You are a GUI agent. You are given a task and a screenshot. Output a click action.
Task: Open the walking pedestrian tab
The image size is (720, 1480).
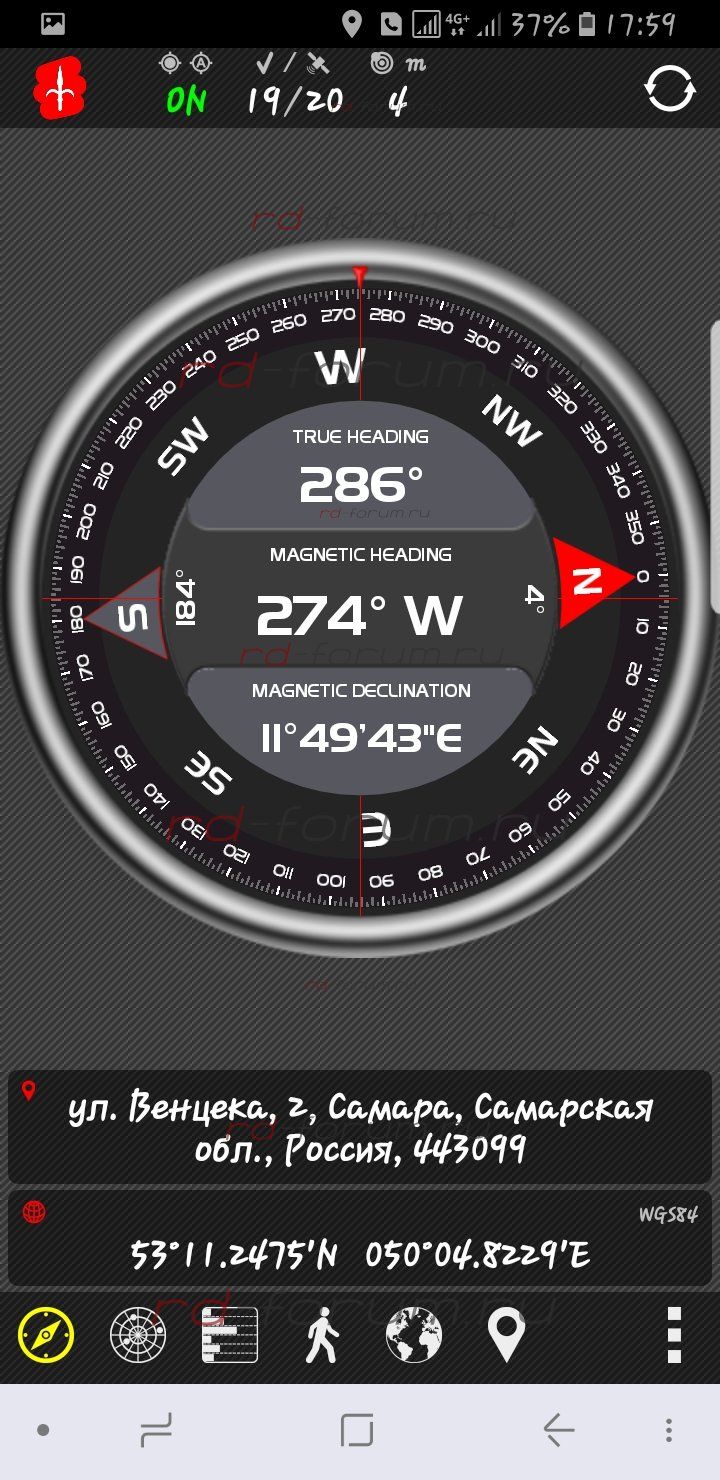point(322,1334)
